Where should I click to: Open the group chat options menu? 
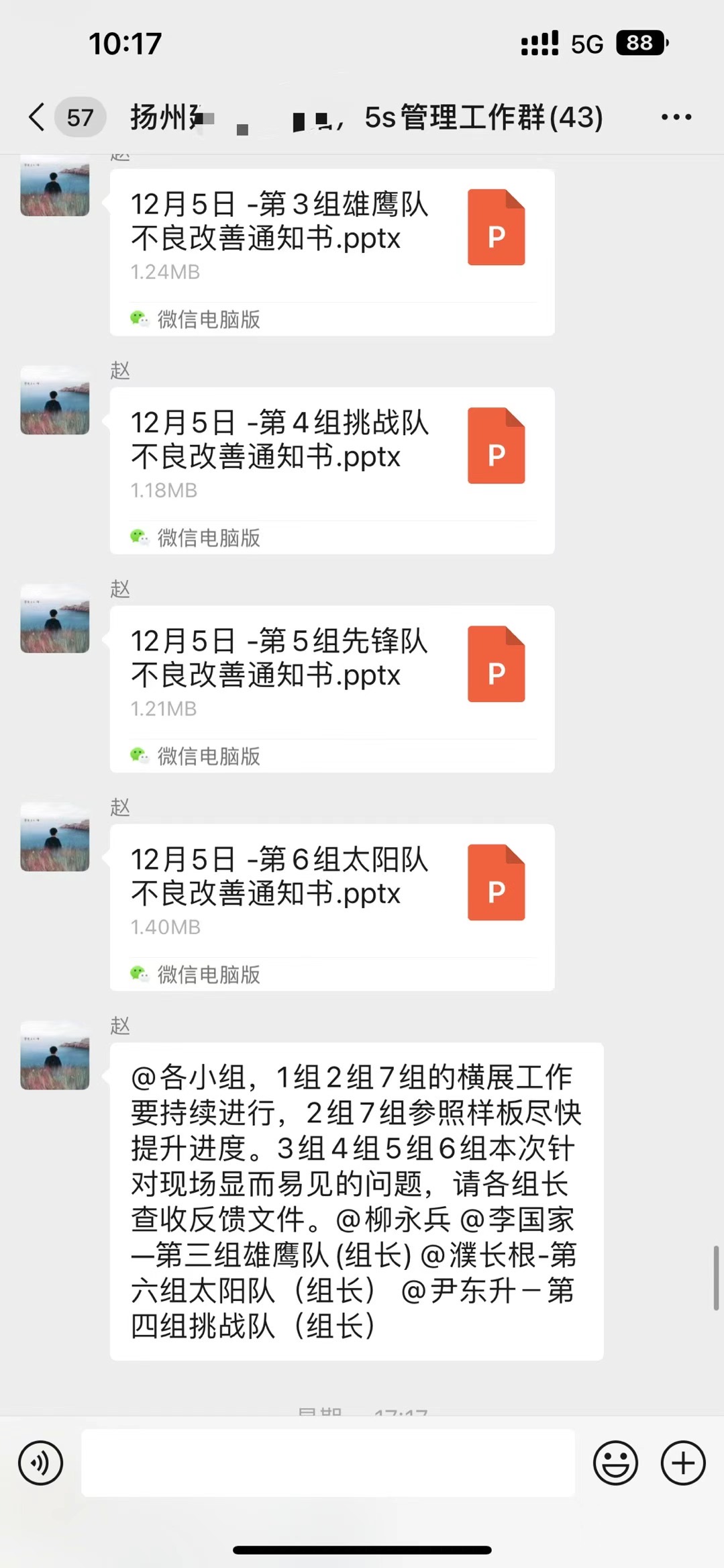[676, 117]
